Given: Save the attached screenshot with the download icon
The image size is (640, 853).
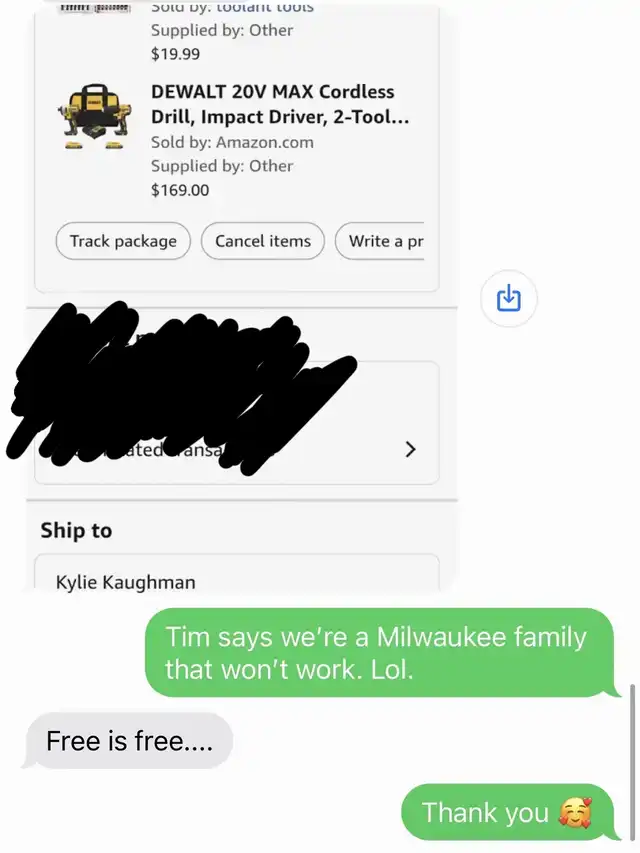Looking at the screenshot, I should tap(509, 298).
